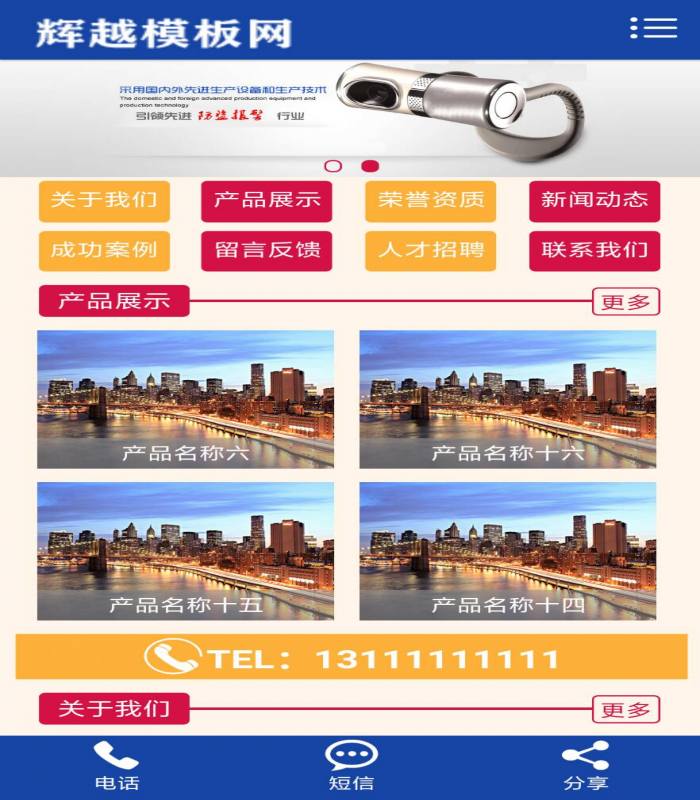
Task: Select the first banner page indicator dot
Action: click(x=333, y=166)
